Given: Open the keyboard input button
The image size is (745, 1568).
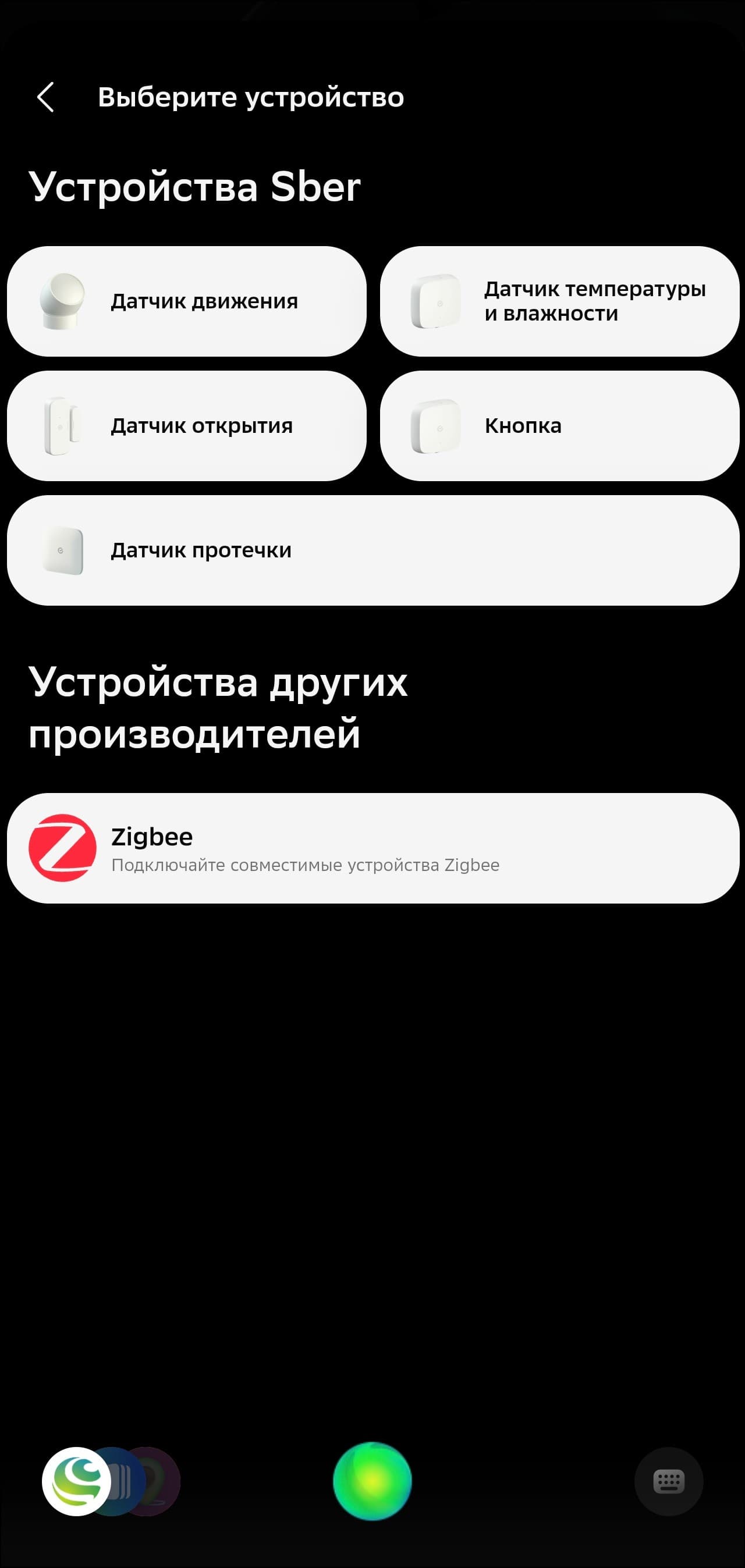Looking at the screenshot, I should click(668, 1481).
